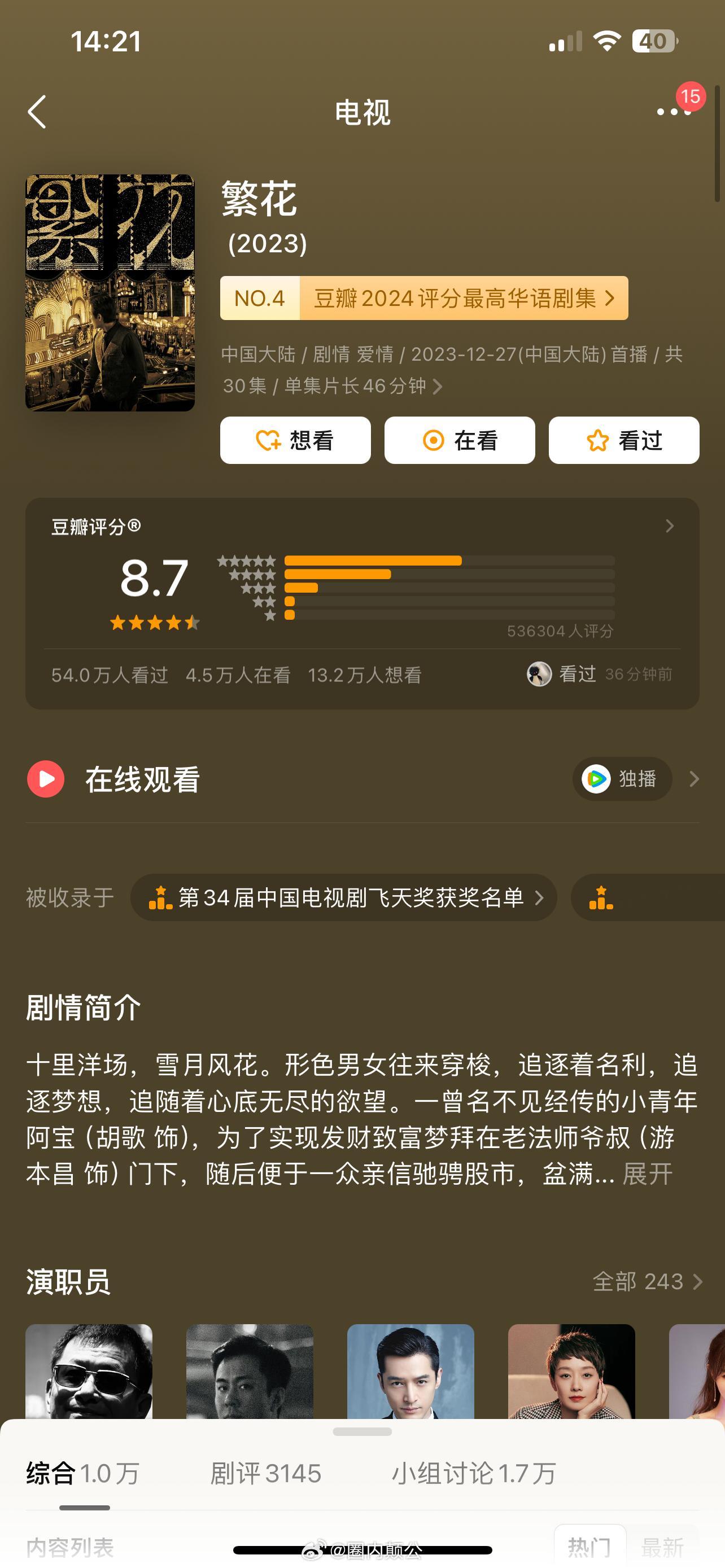Open 第34届中国电视剧飞天奖获奖名单
Image resolution: width=725 pixels, height=1568 pixels.
[x=343, y=897]
